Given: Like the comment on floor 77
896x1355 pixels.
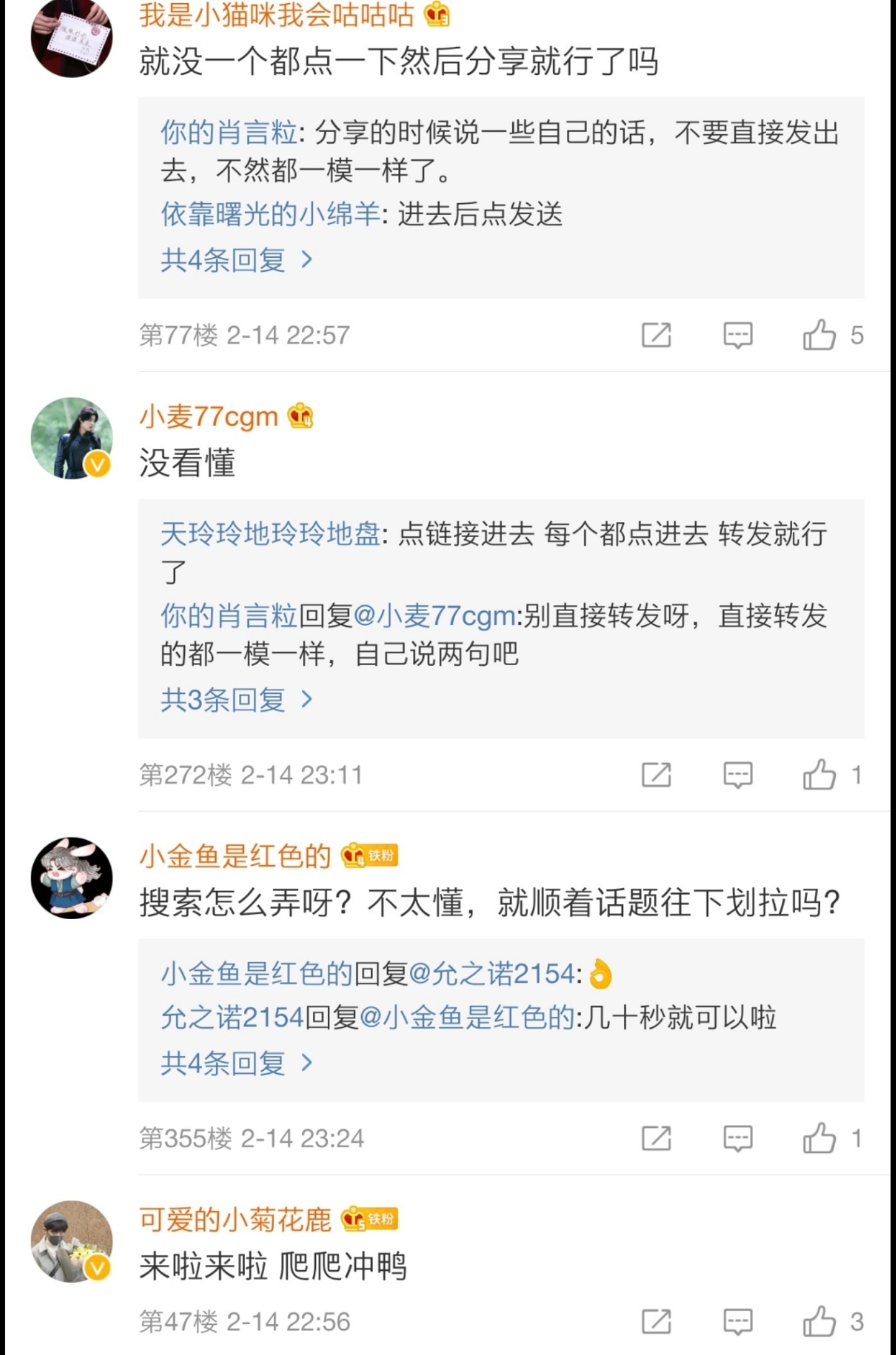Looking at the screenshot, I should click(820, 335).
